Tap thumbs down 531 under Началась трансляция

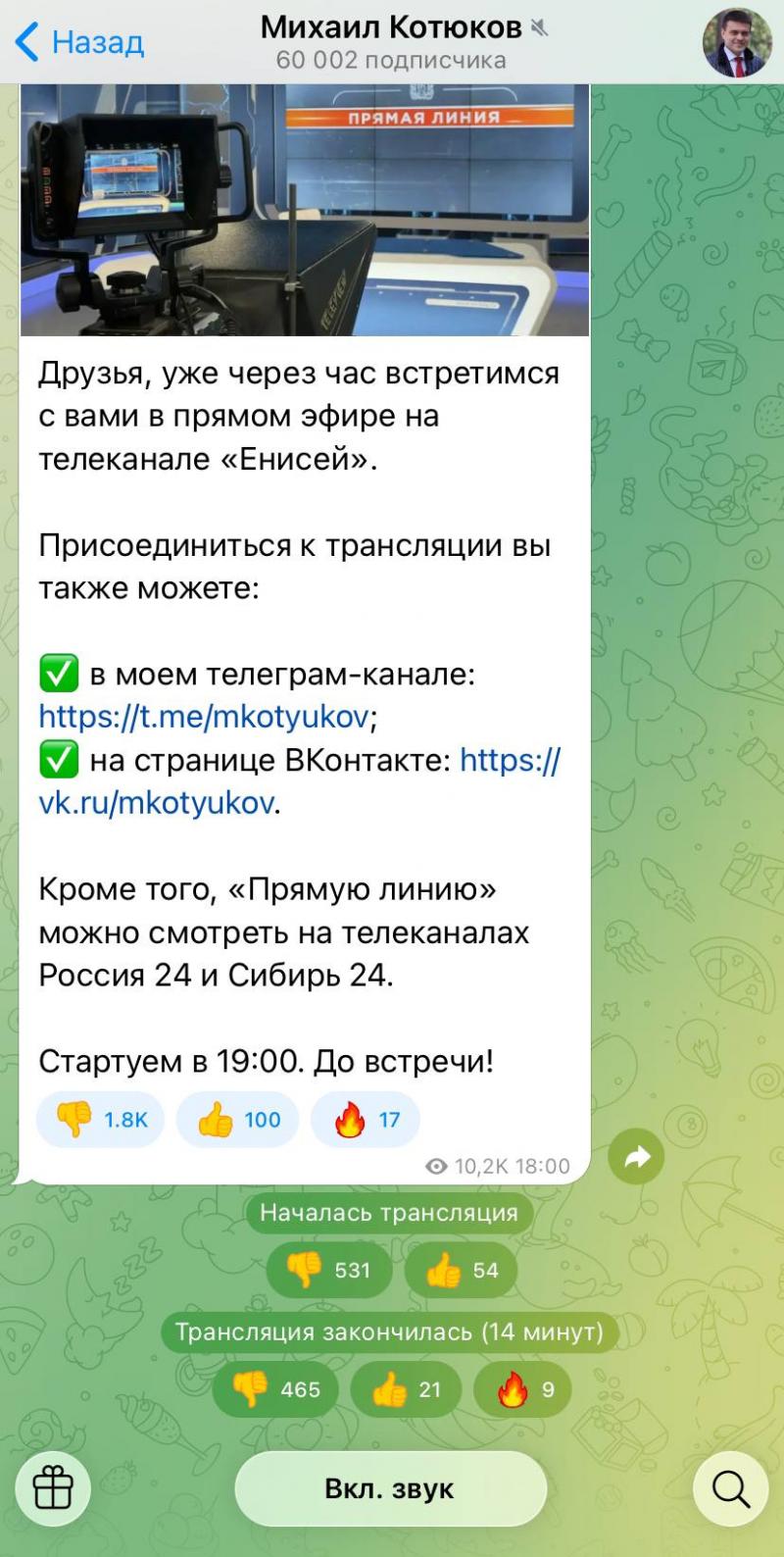(x=329, y=1271)
